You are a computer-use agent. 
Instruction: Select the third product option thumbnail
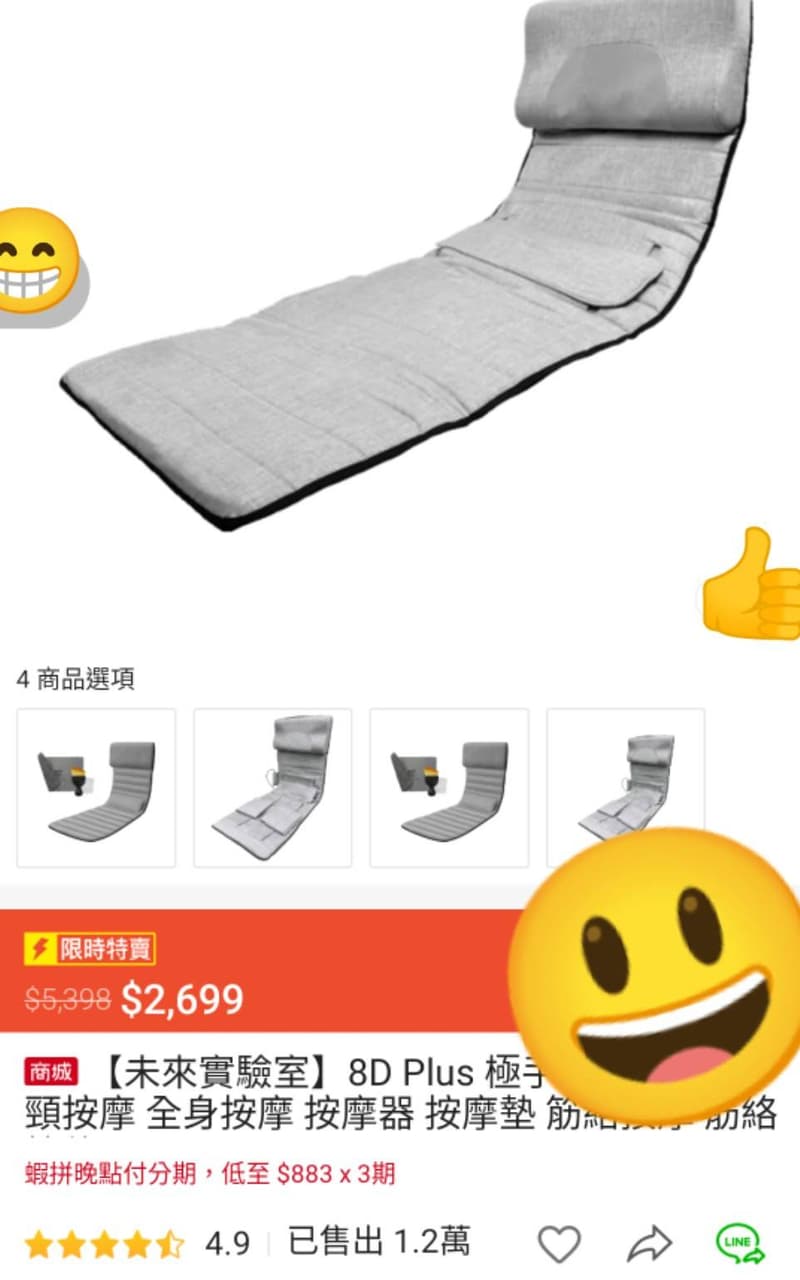click(449, 788)
